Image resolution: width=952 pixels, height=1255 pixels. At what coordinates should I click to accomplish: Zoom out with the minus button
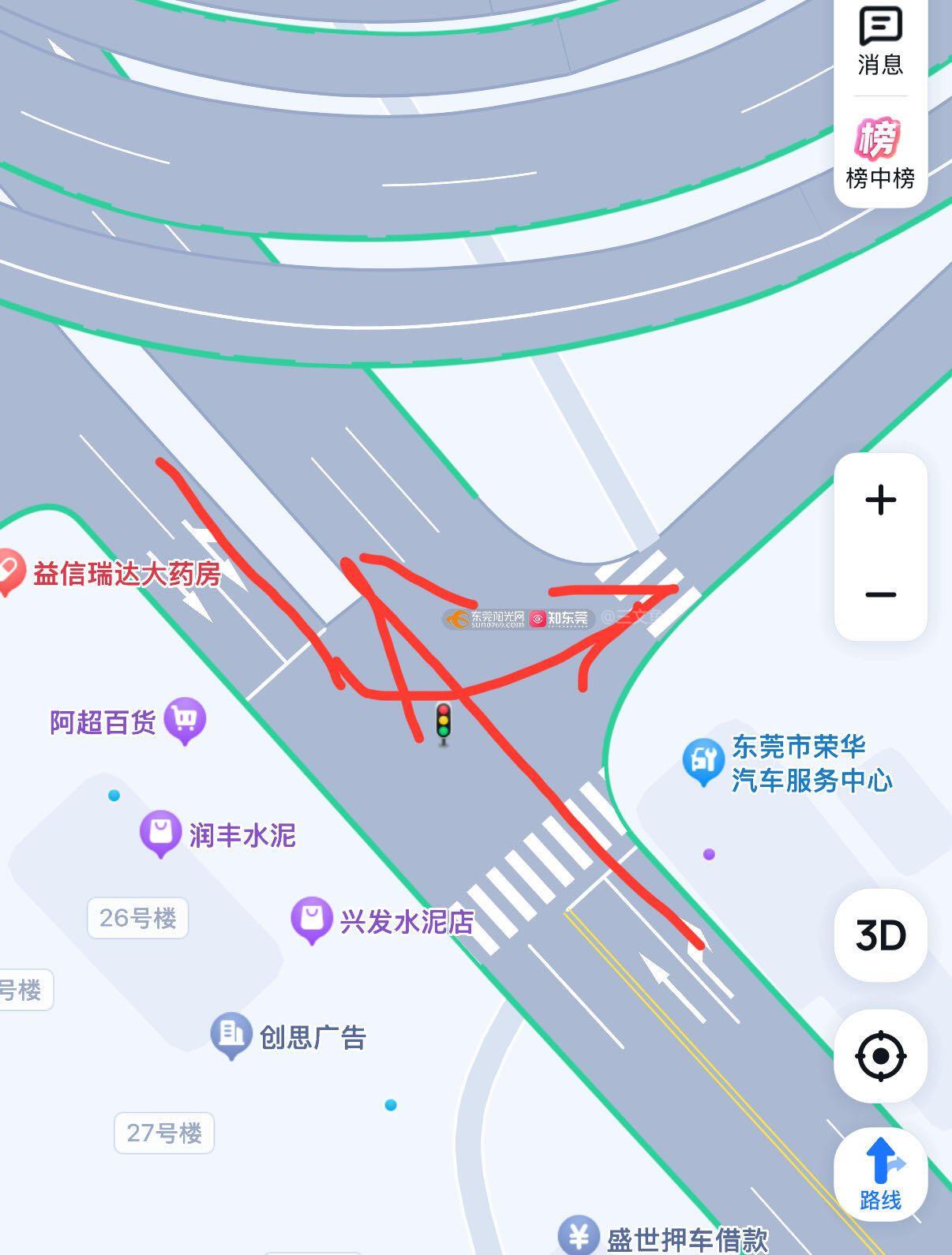[881, 594]
